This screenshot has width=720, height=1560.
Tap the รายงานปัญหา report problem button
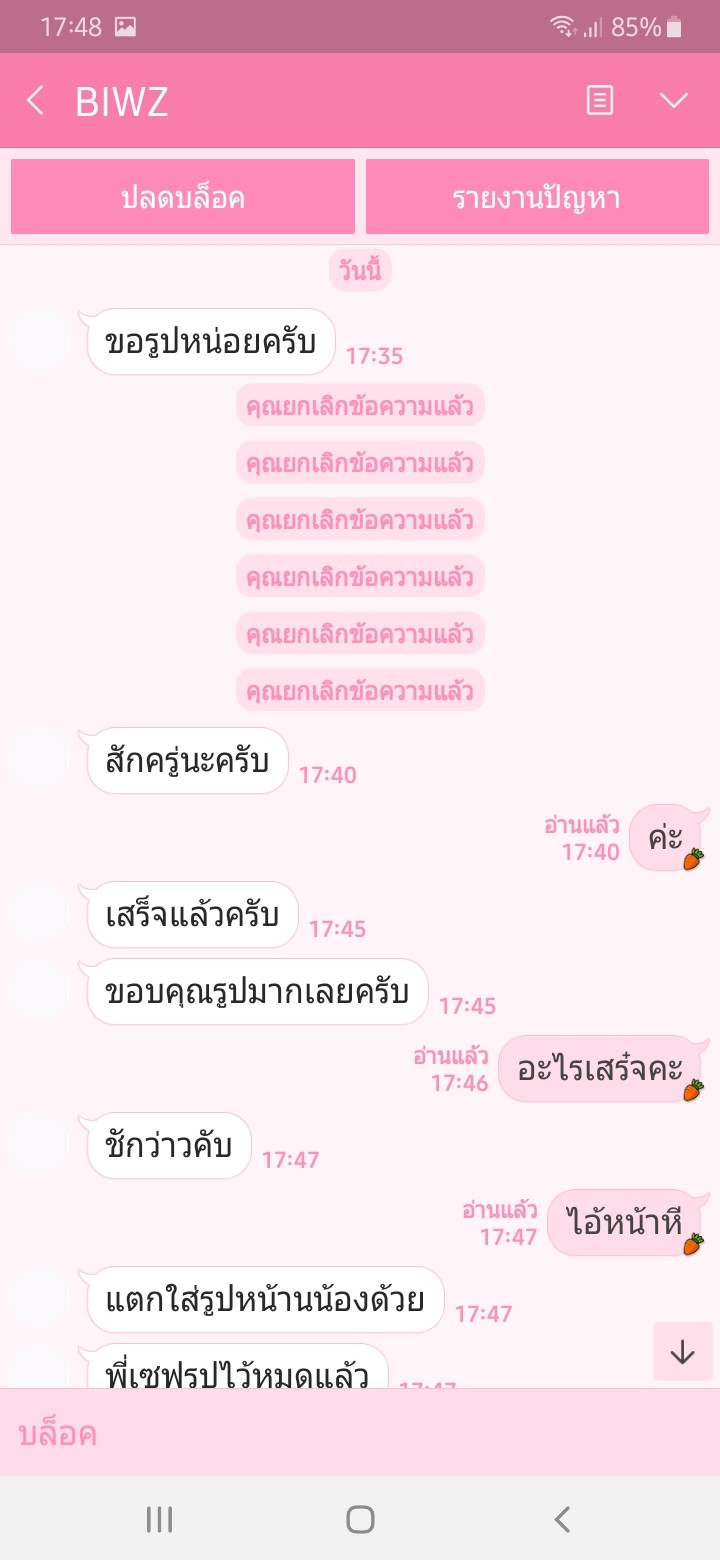pyautogui.click(x=537, y=197)
